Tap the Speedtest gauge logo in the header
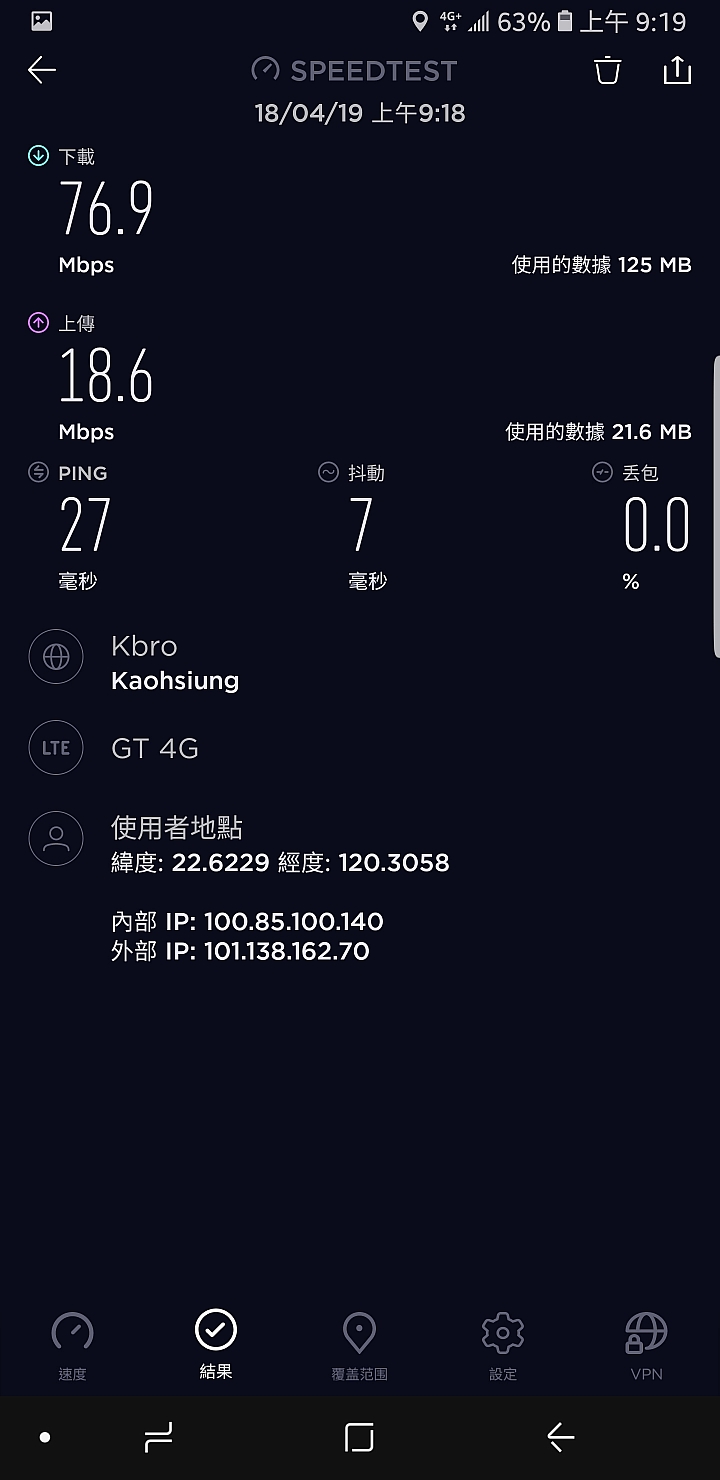Image resolution: width=720 pixels, height=1480 pixels. (265, 70)
